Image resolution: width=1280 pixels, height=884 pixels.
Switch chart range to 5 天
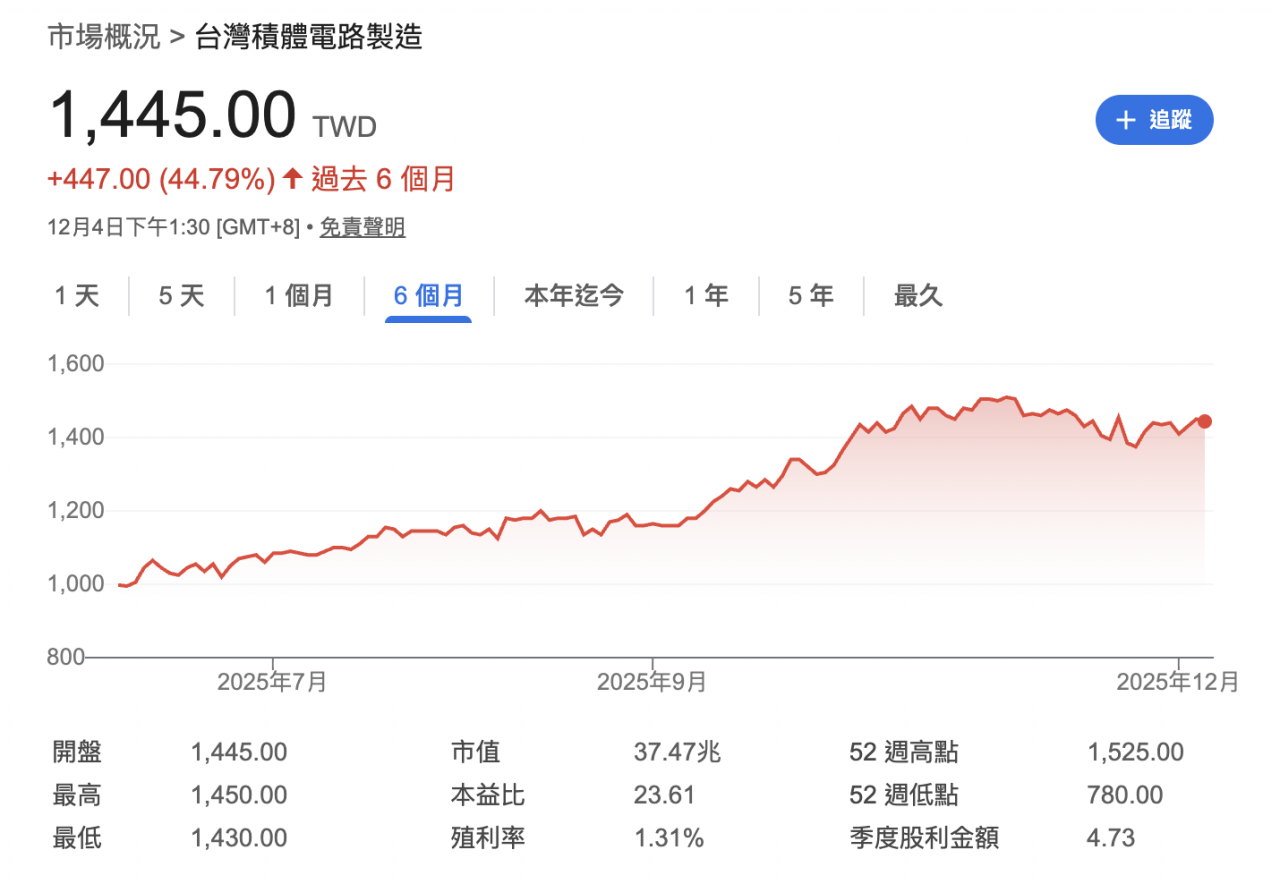(181, 296)
